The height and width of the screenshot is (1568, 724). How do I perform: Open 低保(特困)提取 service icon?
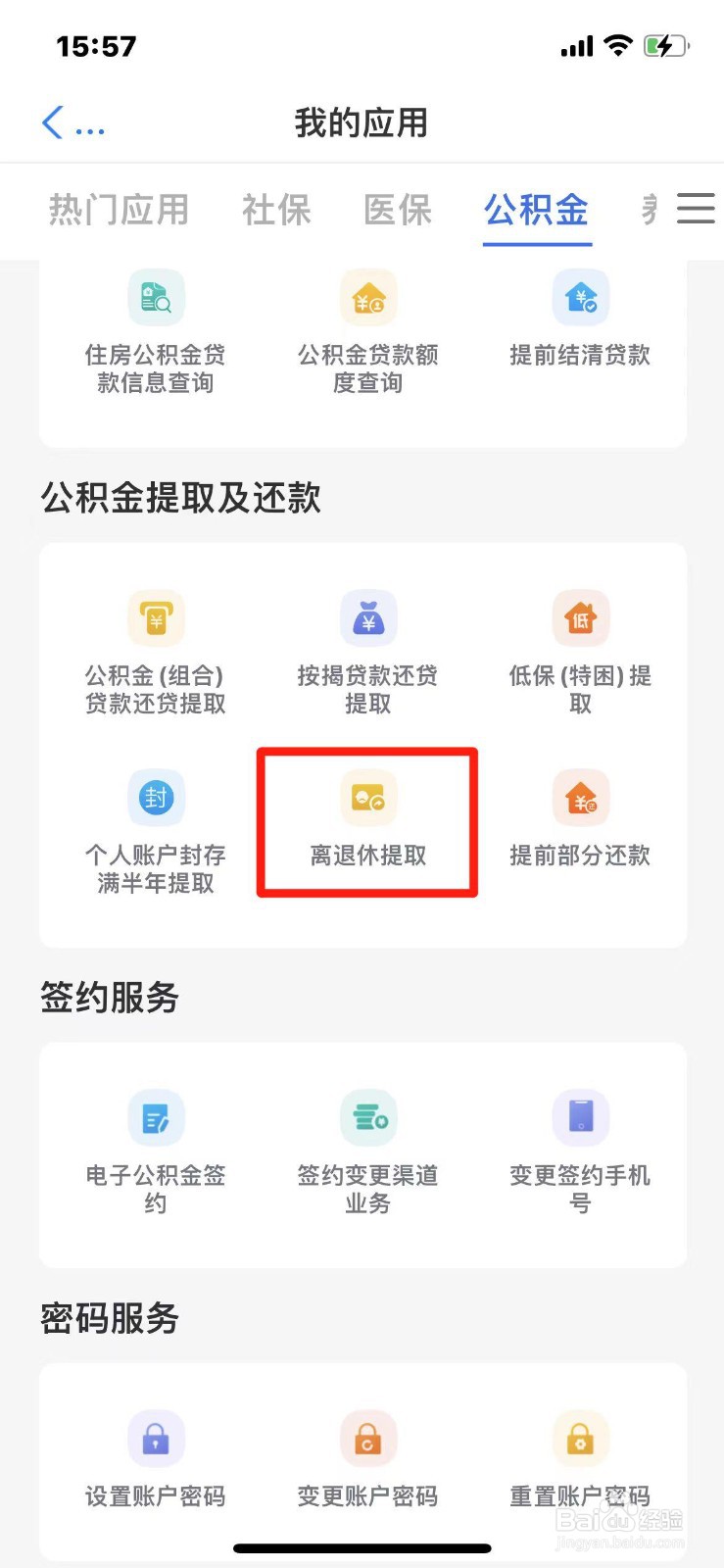tap(580, 617)
